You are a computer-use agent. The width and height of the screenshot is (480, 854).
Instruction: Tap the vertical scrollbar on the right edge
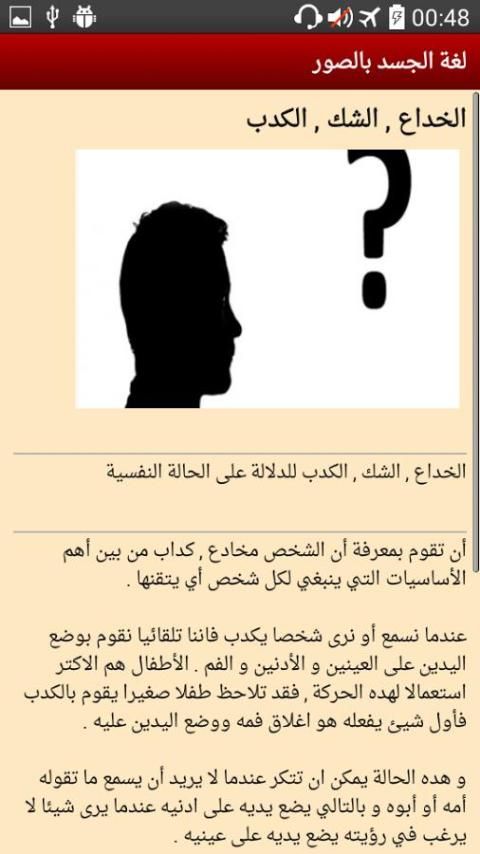pyautogui.click(x=477, y=332)
